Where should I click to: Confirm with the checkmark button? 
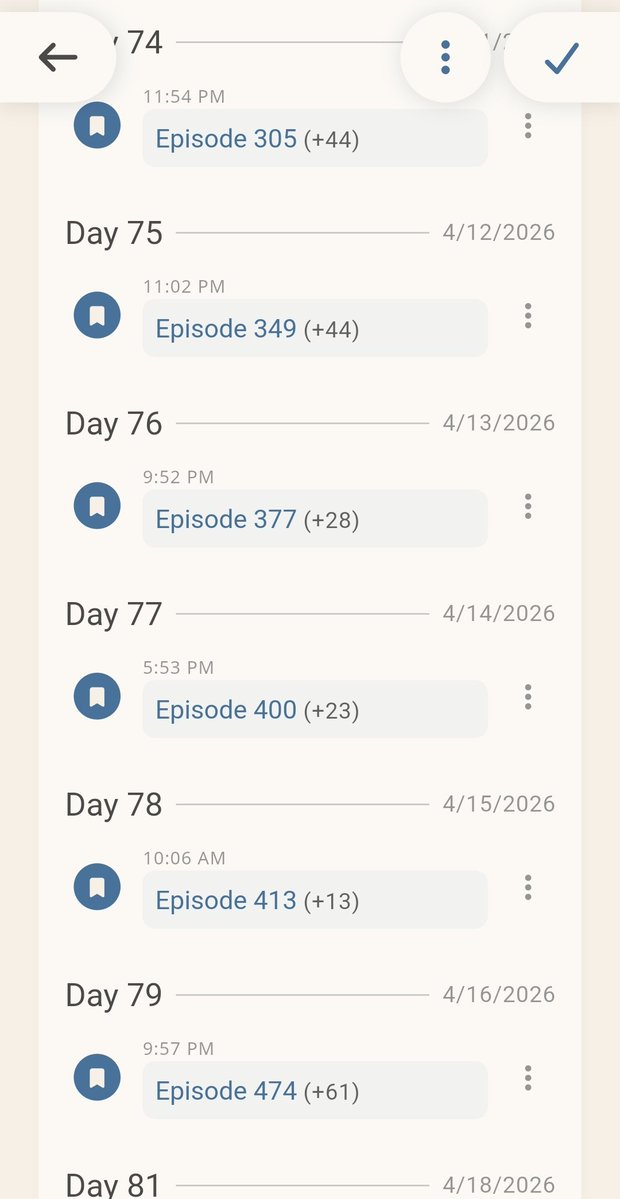click(562, 58)
